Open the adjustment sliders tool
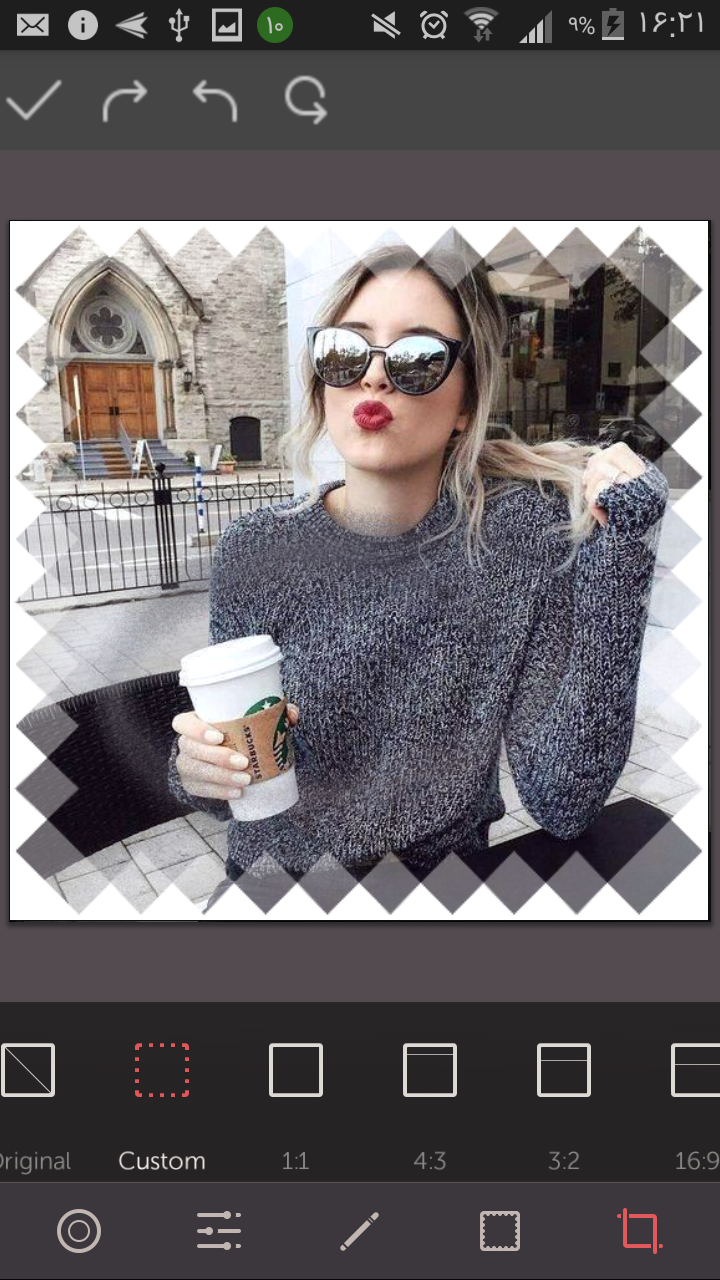720x1280 pixels. tap(219, 1231)
